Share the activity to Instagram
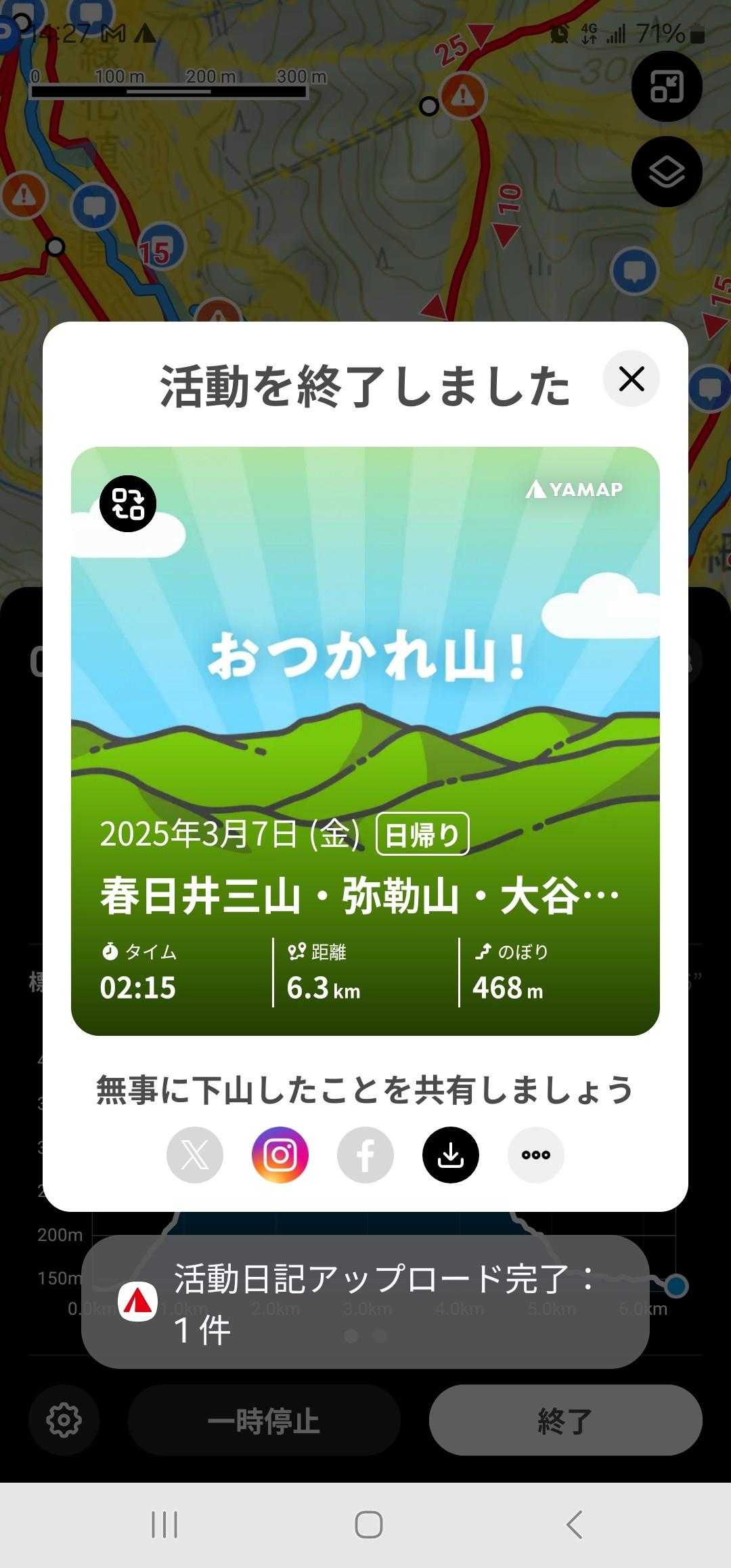This screenshot has width=731, height=1568. point(280,1155)
